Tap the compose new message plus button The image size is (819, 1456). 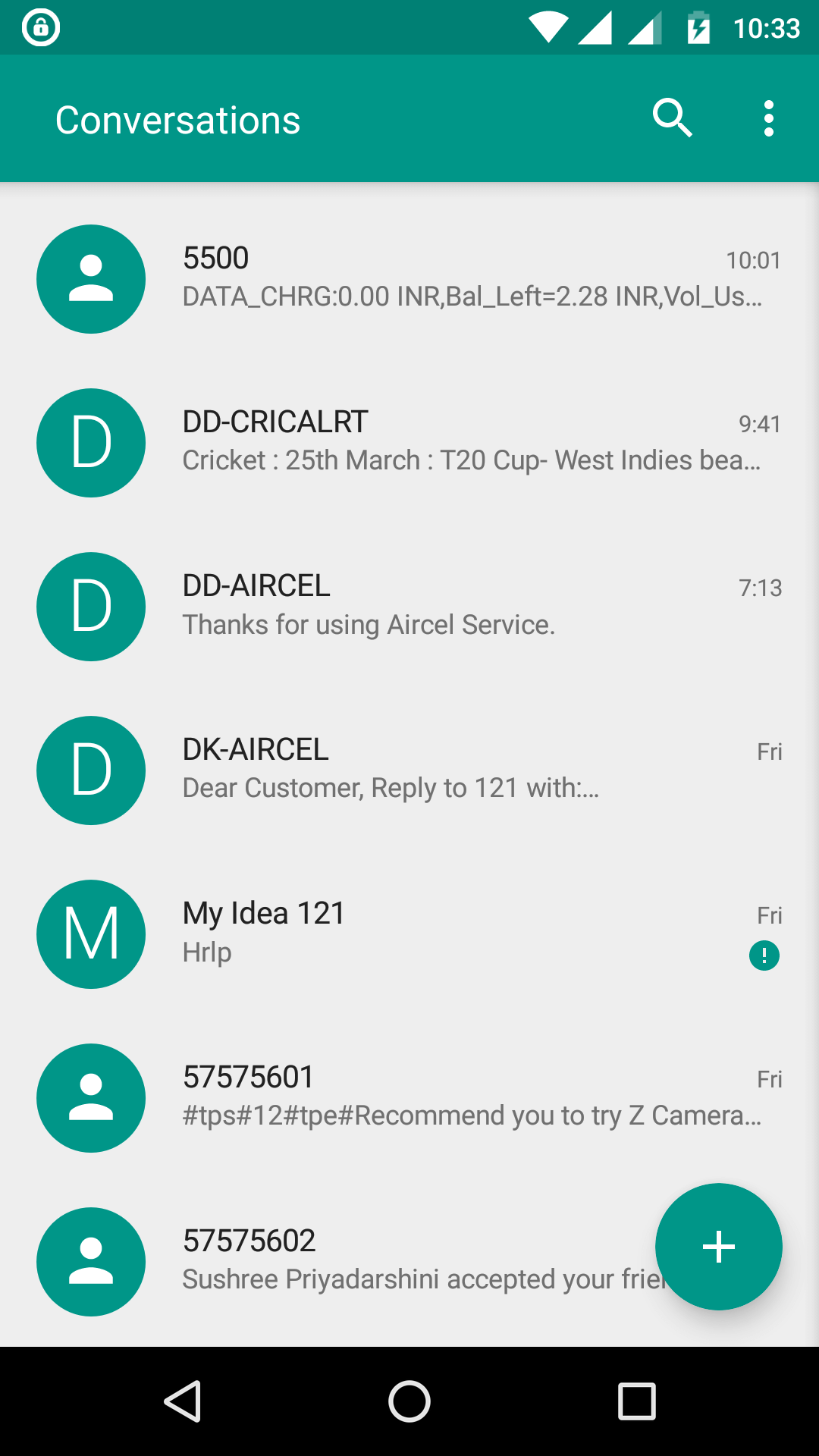(x=718, y=1247)
